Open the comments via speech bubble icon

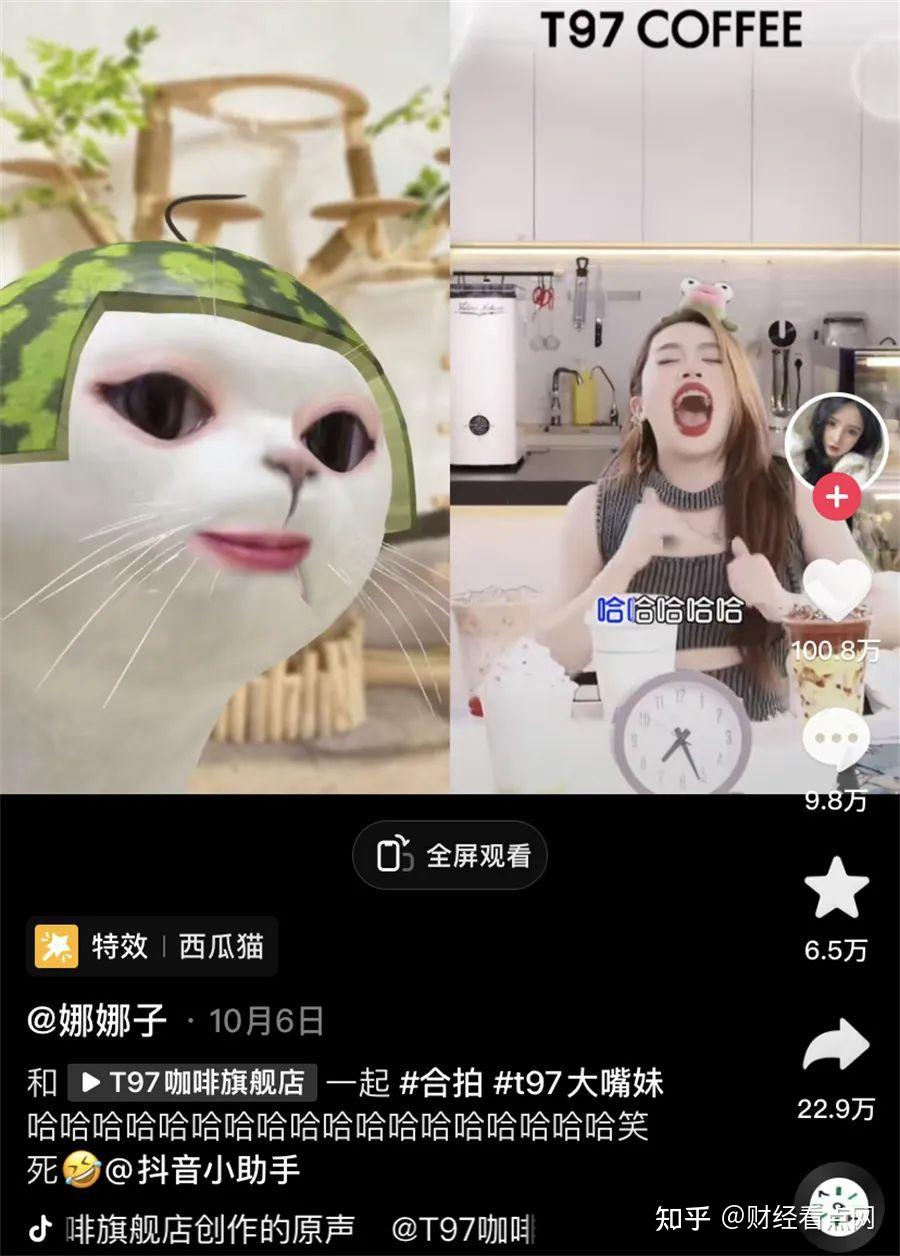836,737
